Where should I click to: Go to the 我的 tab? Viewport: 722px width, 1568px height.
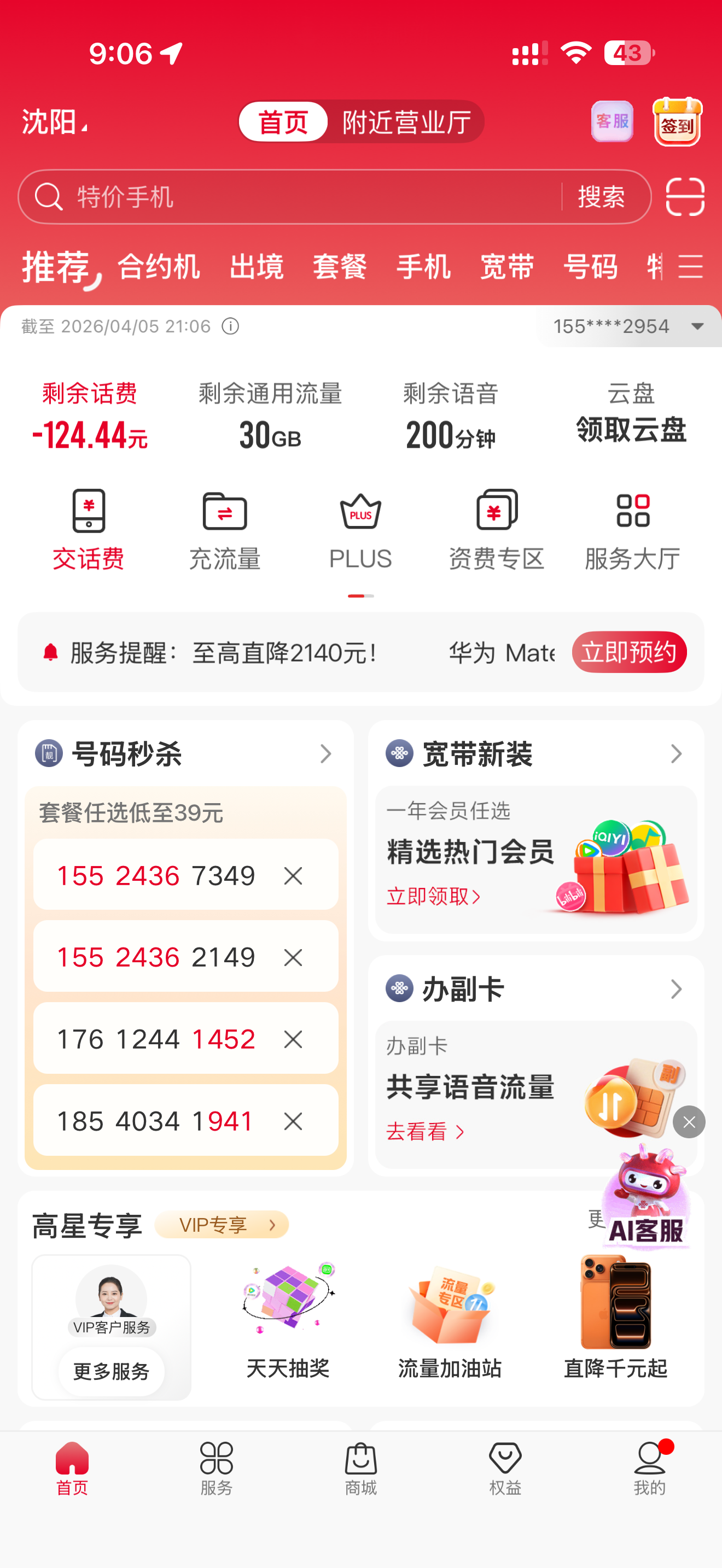coord(649,1468)
